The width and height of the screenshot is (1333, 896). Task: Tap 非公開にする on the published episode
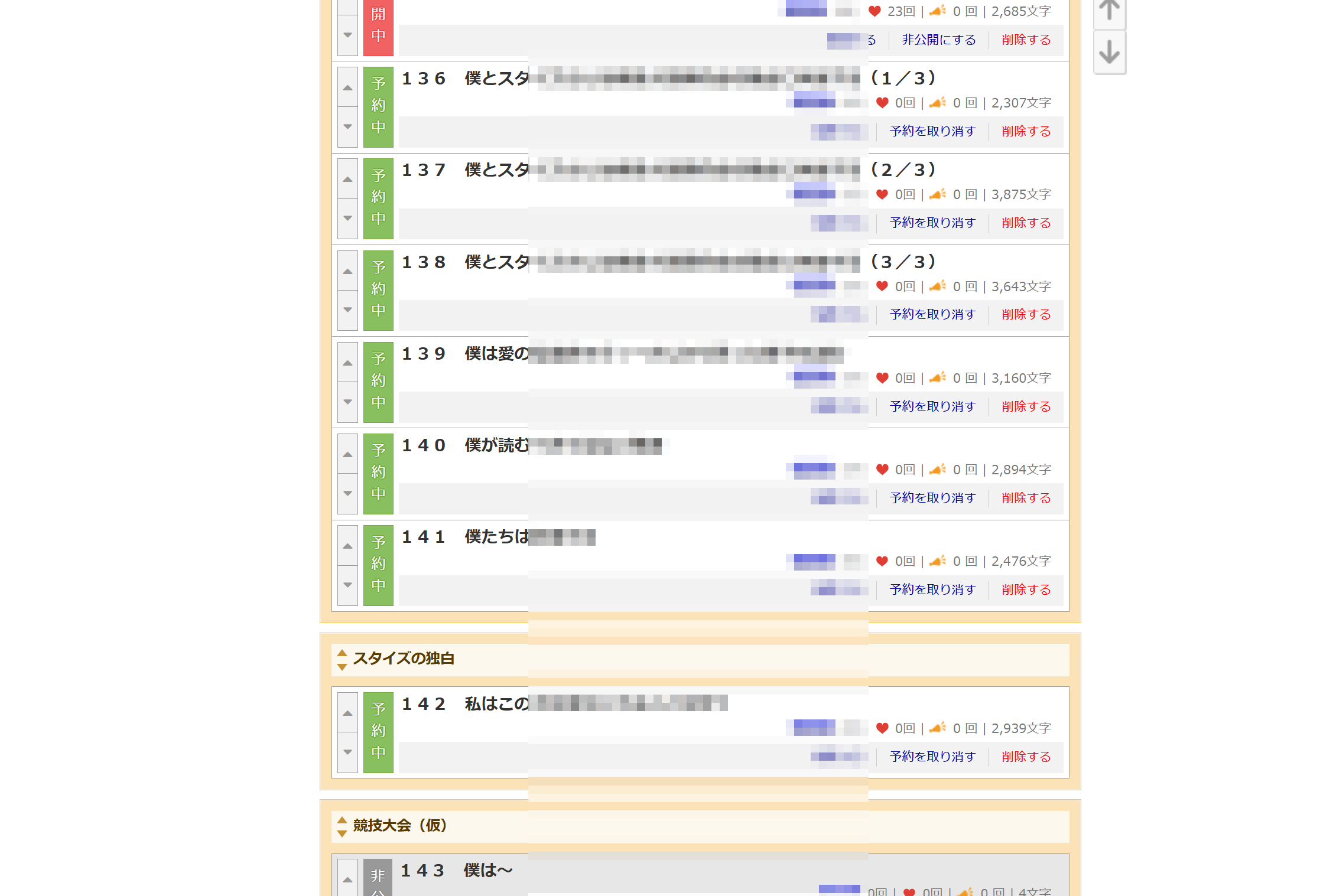pos(938,40)
